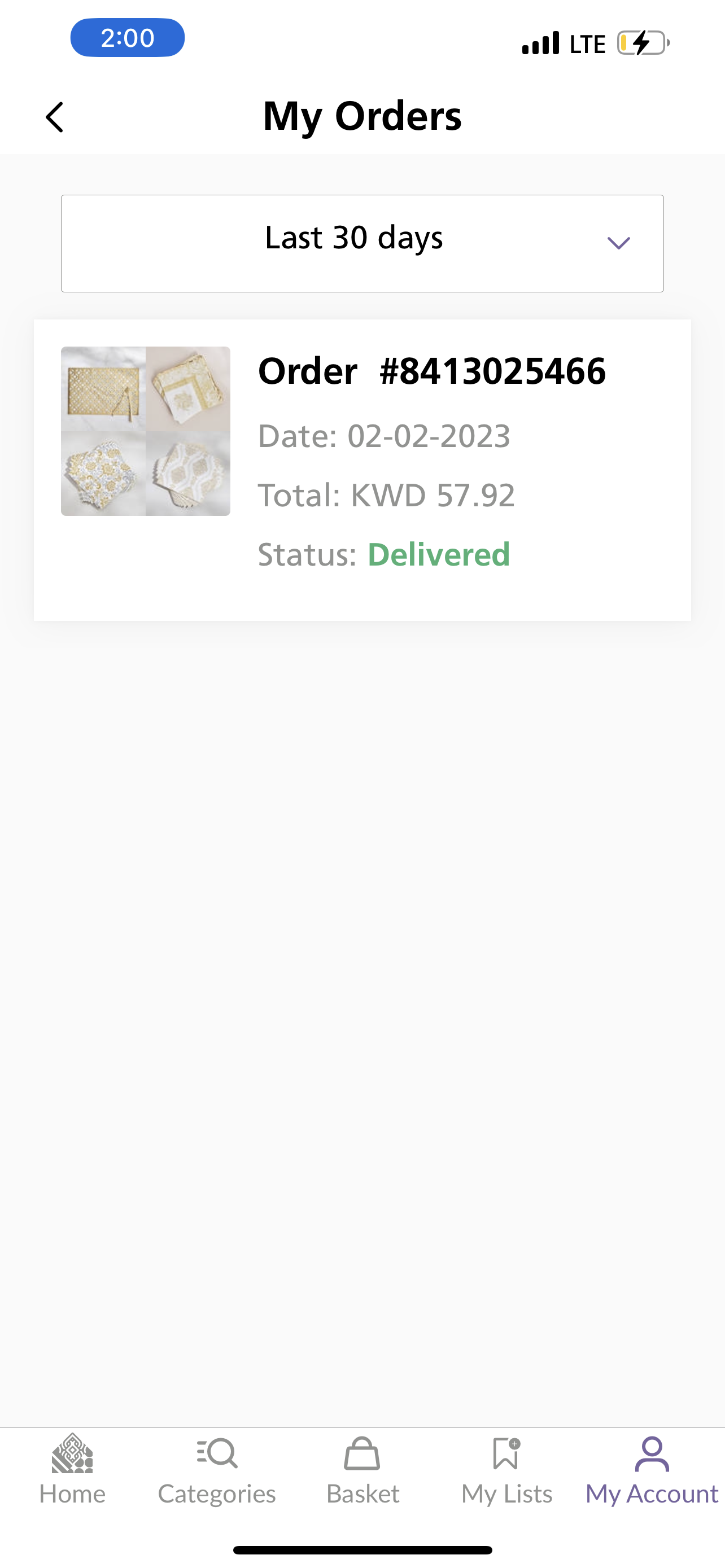Go back from My Orders

[55, 117]
